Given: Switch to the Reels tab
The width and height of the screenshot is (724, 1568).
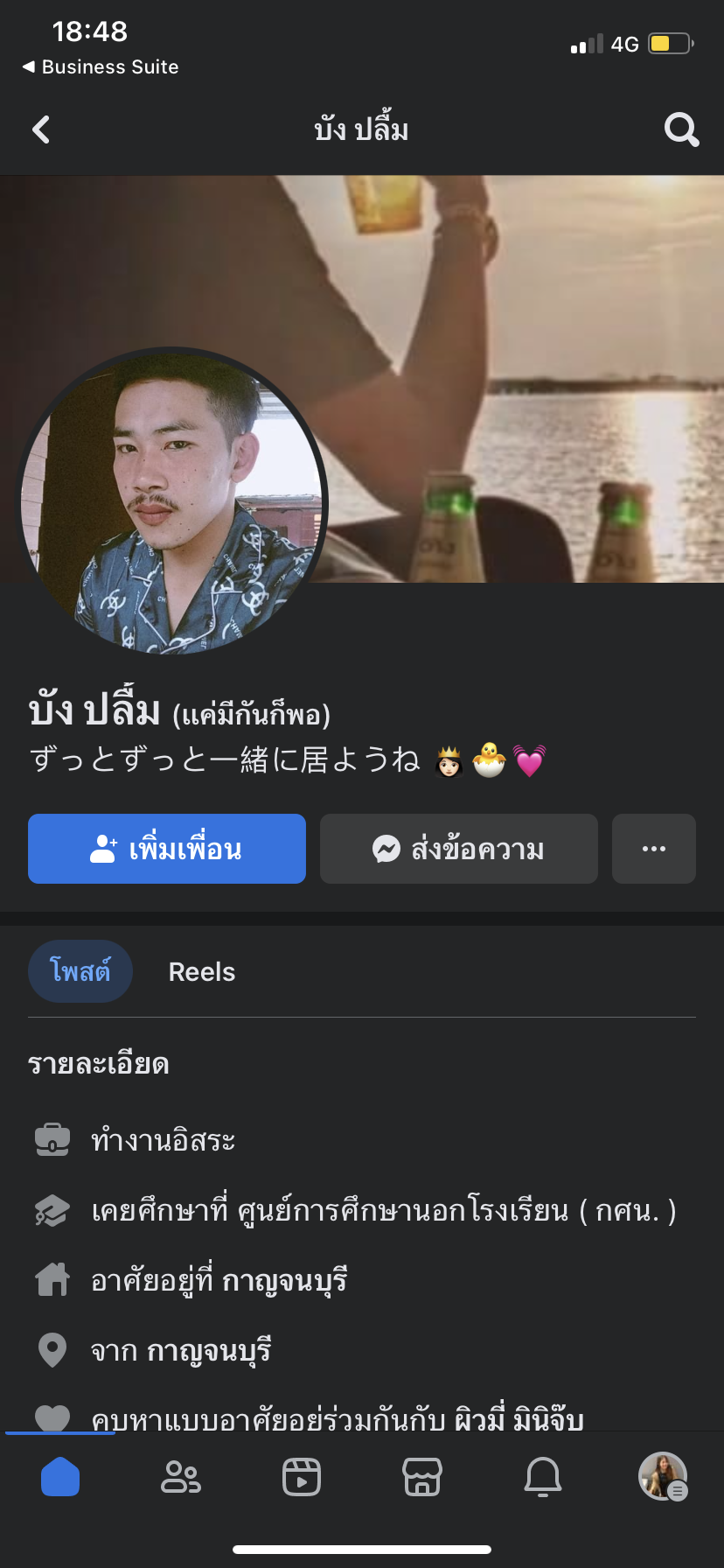Looking at the screenshot, I should tap(202, 972).
